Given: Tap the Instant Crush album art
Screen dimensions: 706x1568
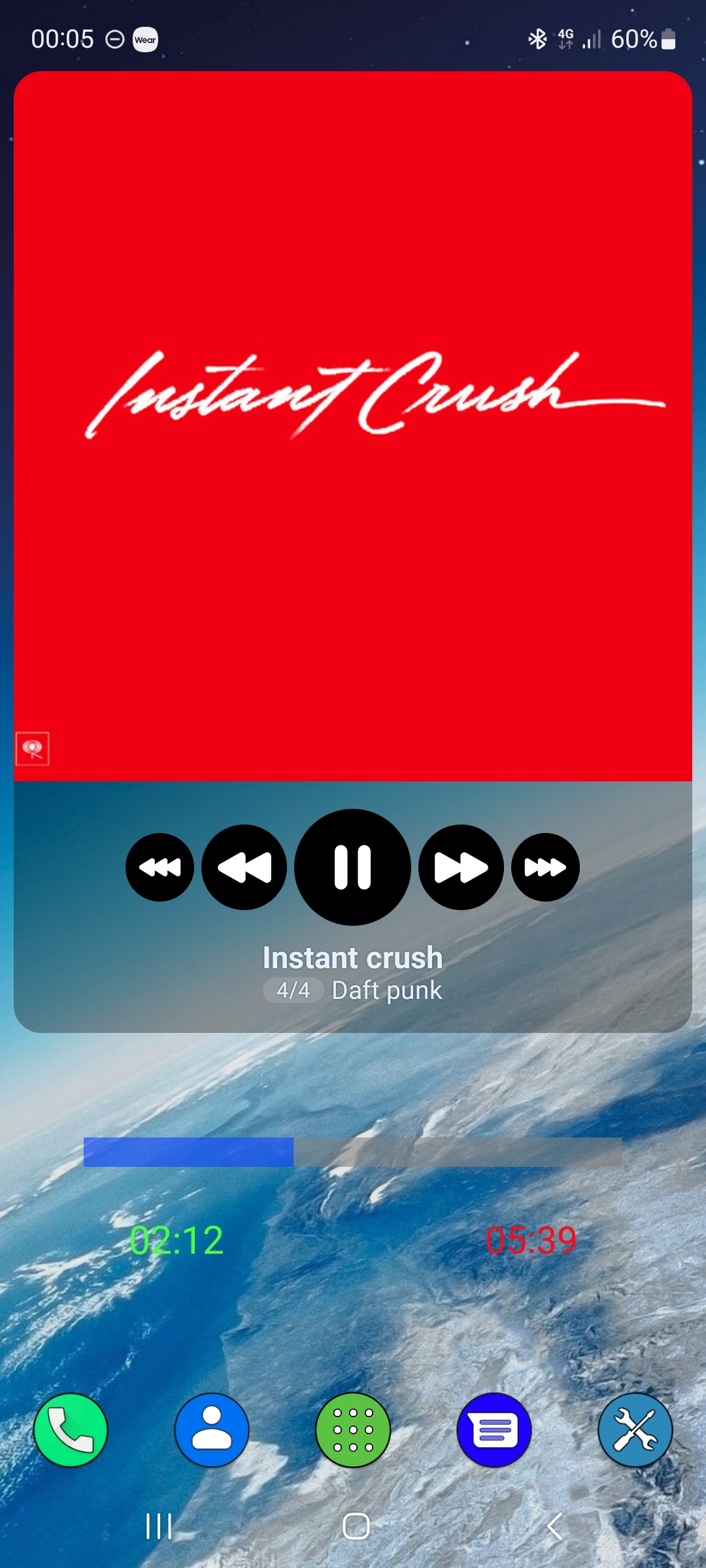Looking at the screenshot, I should point(353,425).
